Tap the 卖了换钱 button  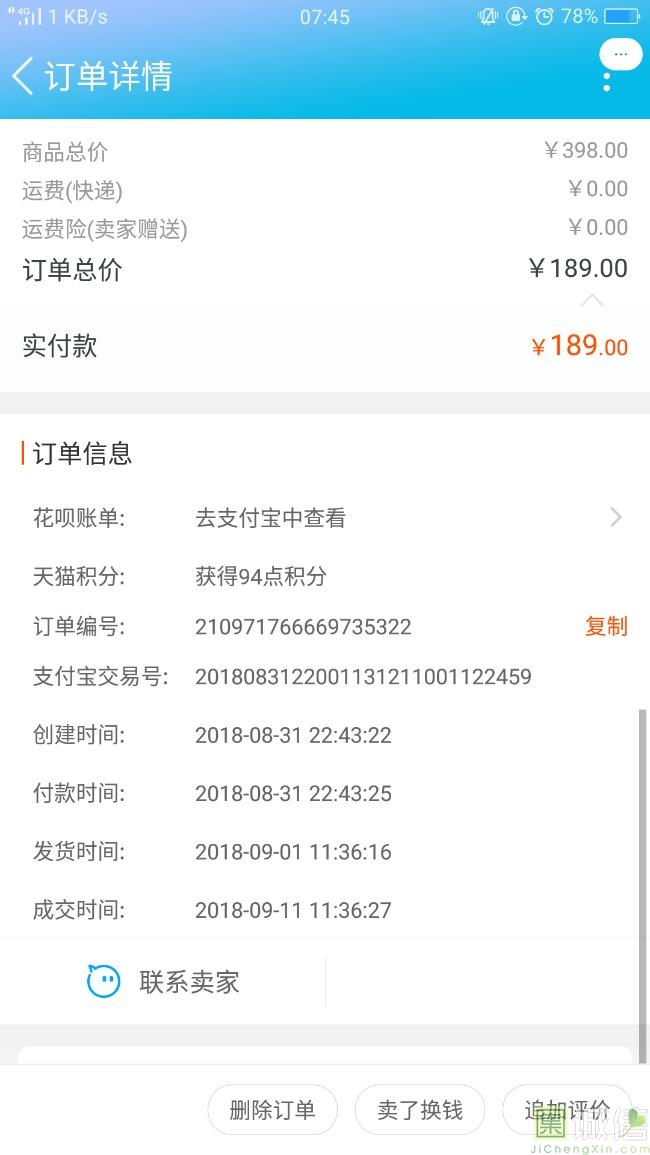pyautogui.click(x=420, y=1110)
